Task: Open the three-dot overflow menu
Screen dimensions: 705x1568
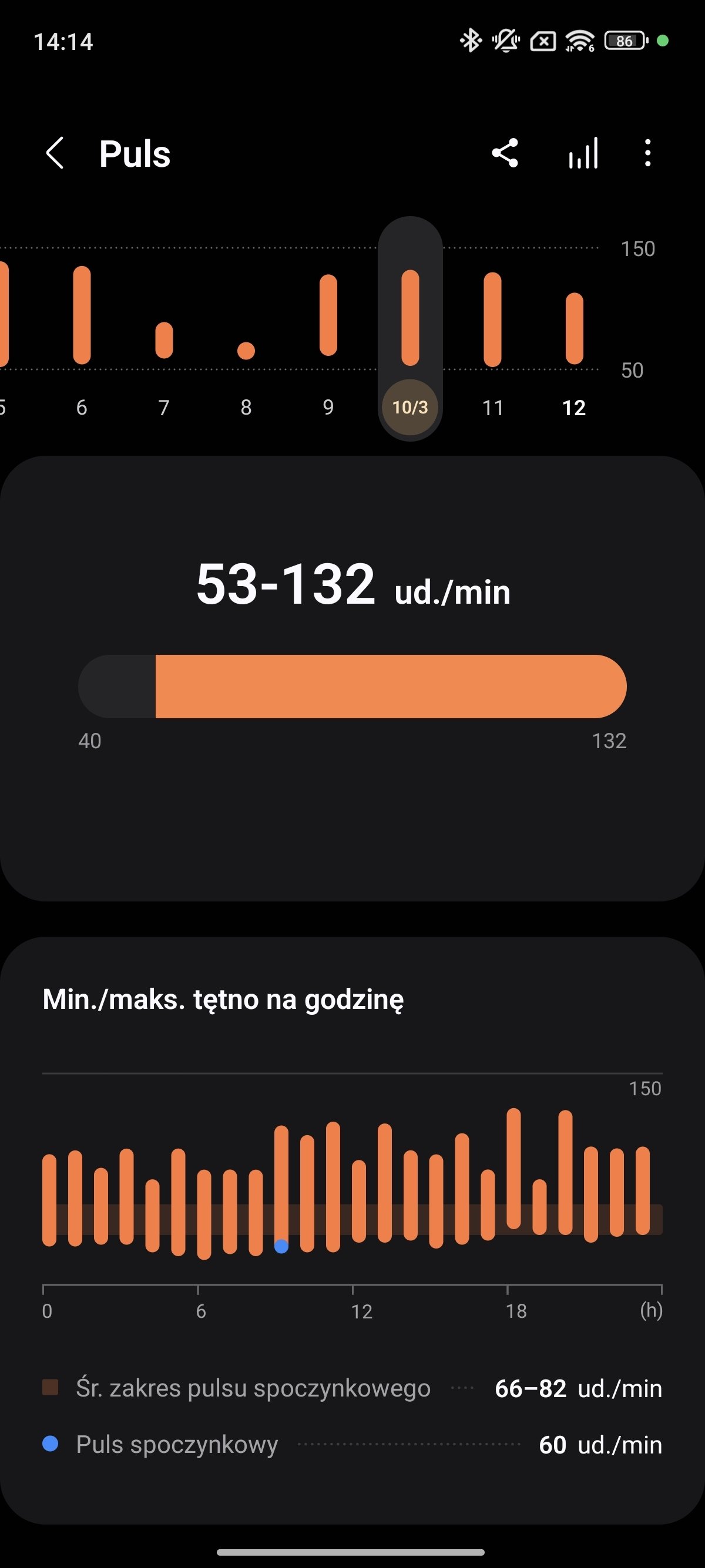Action: pyautogui.click(x=648, y=153)
